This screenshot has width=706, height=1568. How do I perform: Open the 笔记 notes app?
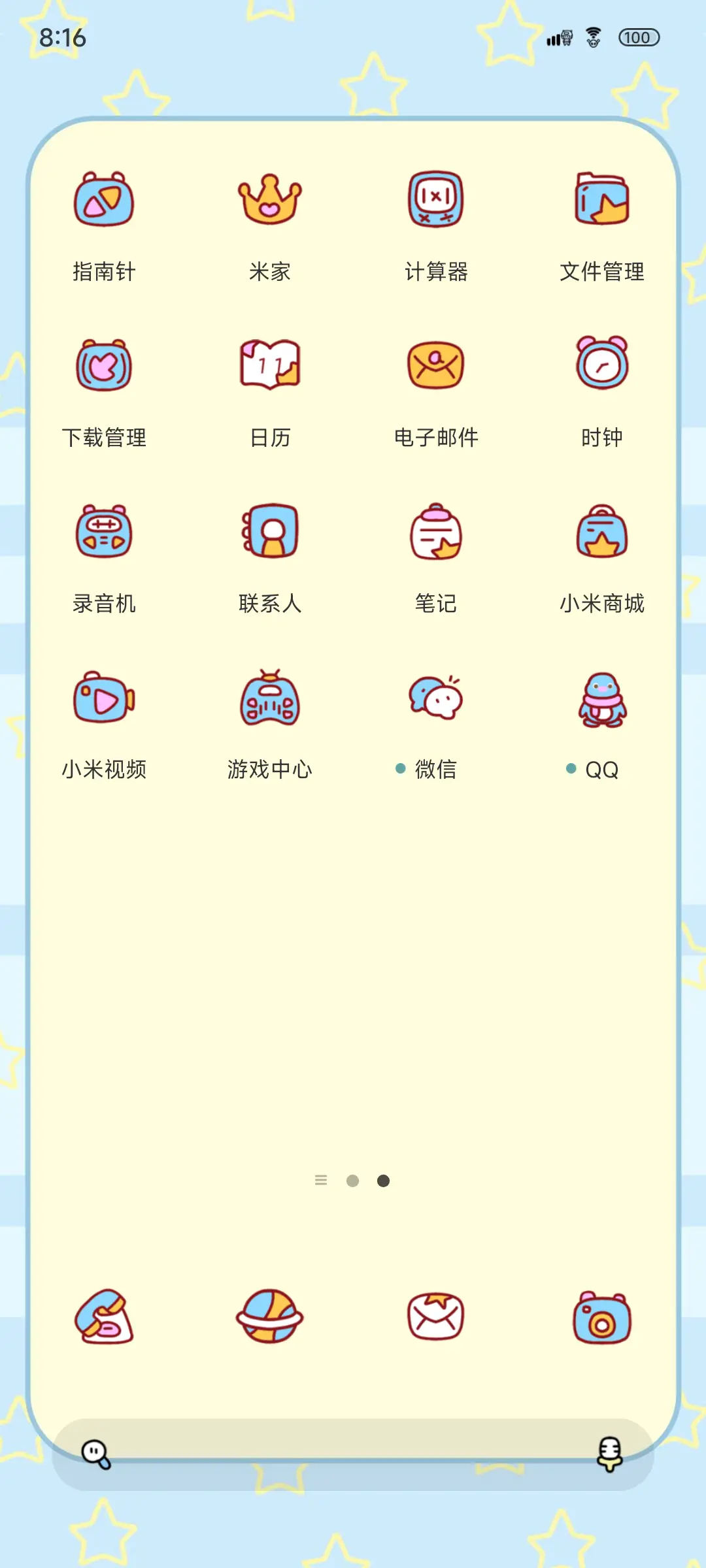click(x=436, y=532)
